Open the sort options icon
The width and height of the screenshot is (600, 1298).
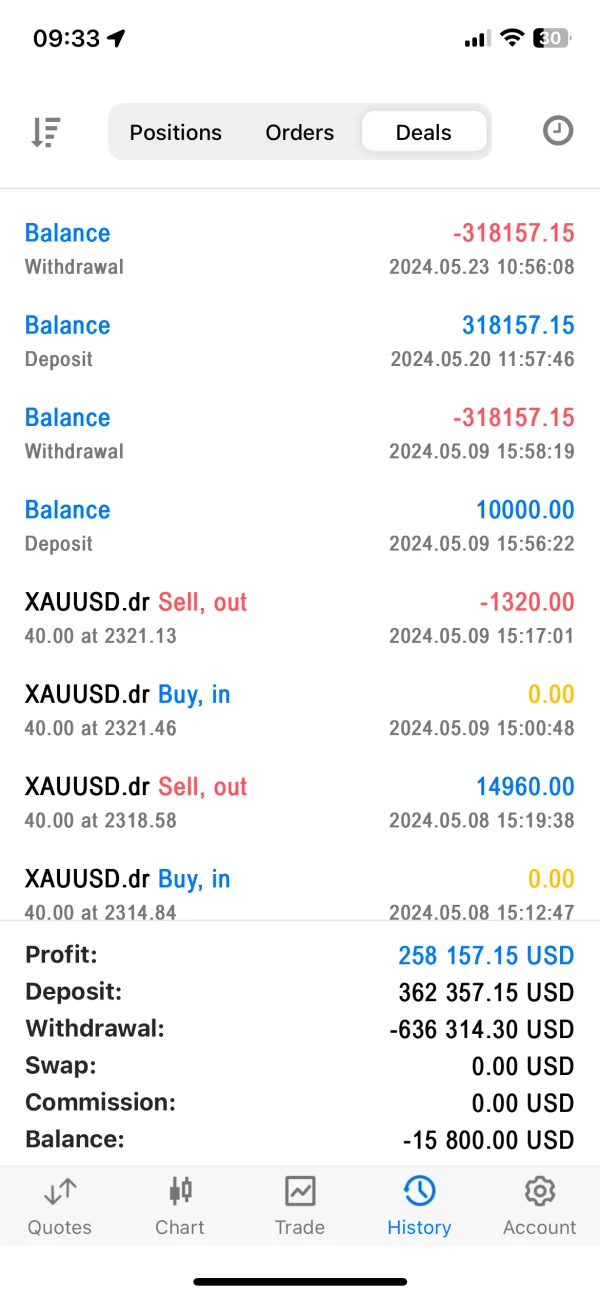pos(46,132)
